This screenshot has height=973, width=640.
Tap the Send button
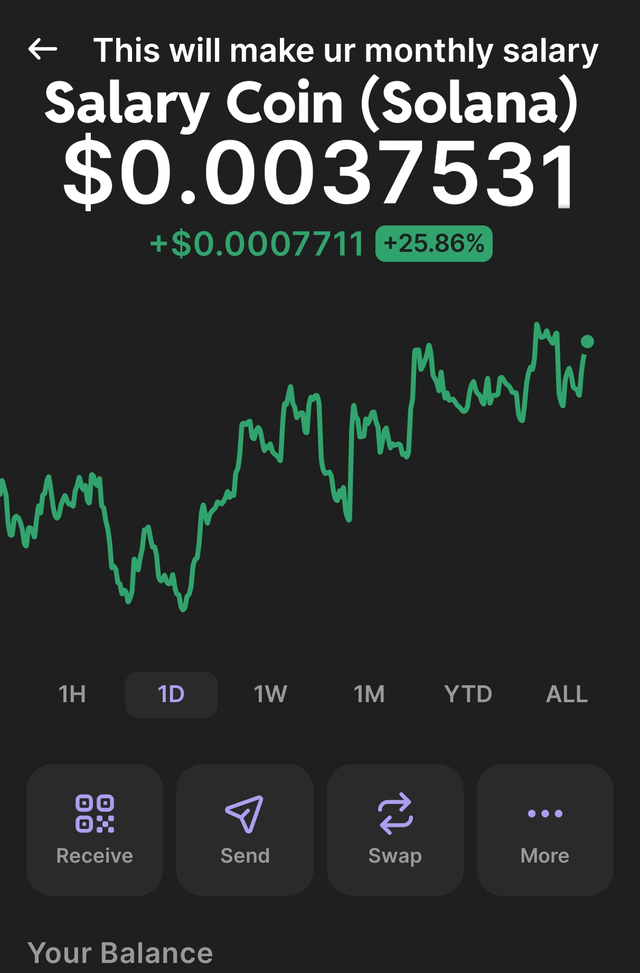(x=245, y=829)
